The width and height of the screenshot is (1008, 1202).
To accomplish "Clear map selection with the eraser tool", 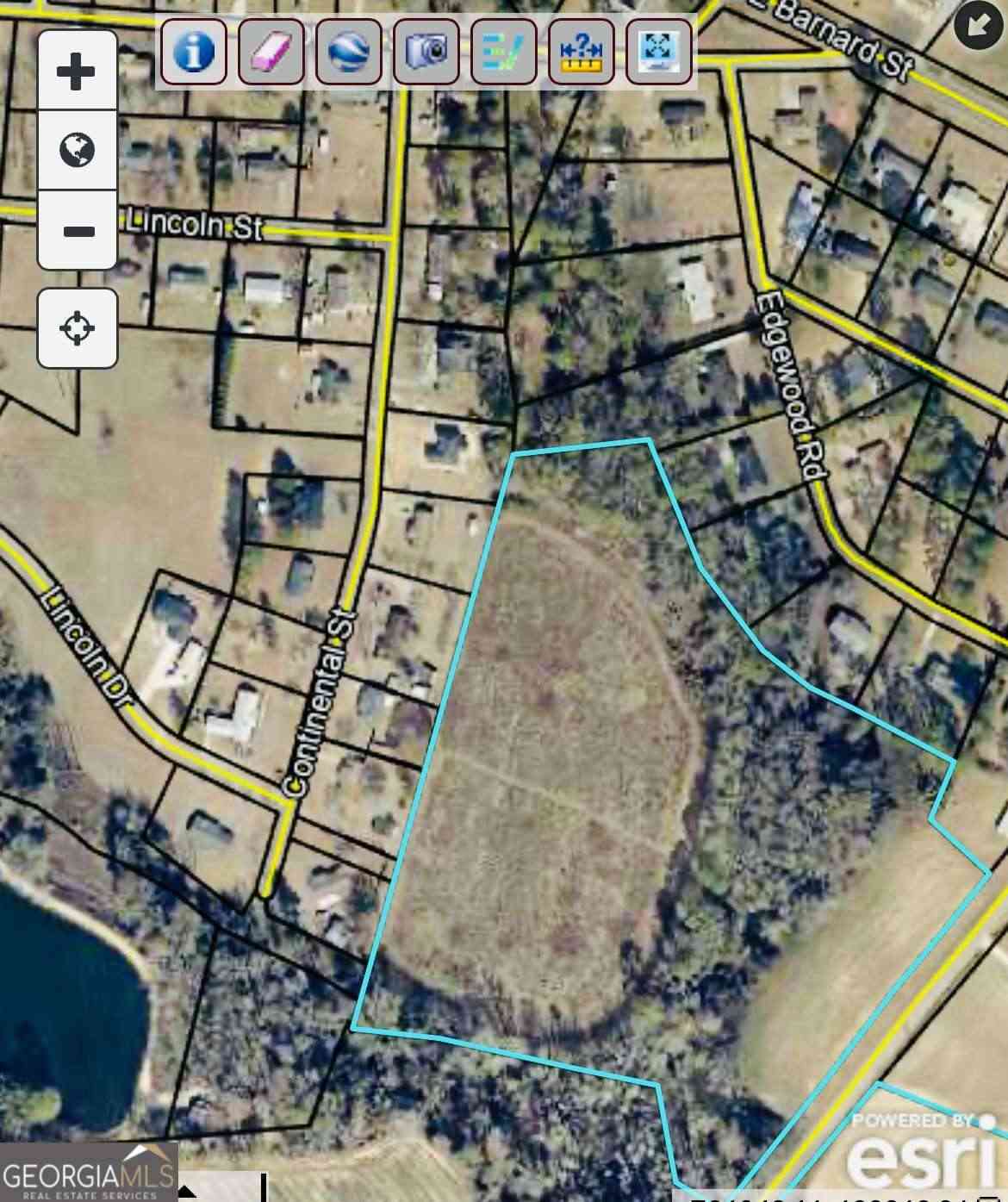I will tap(271, 52).
